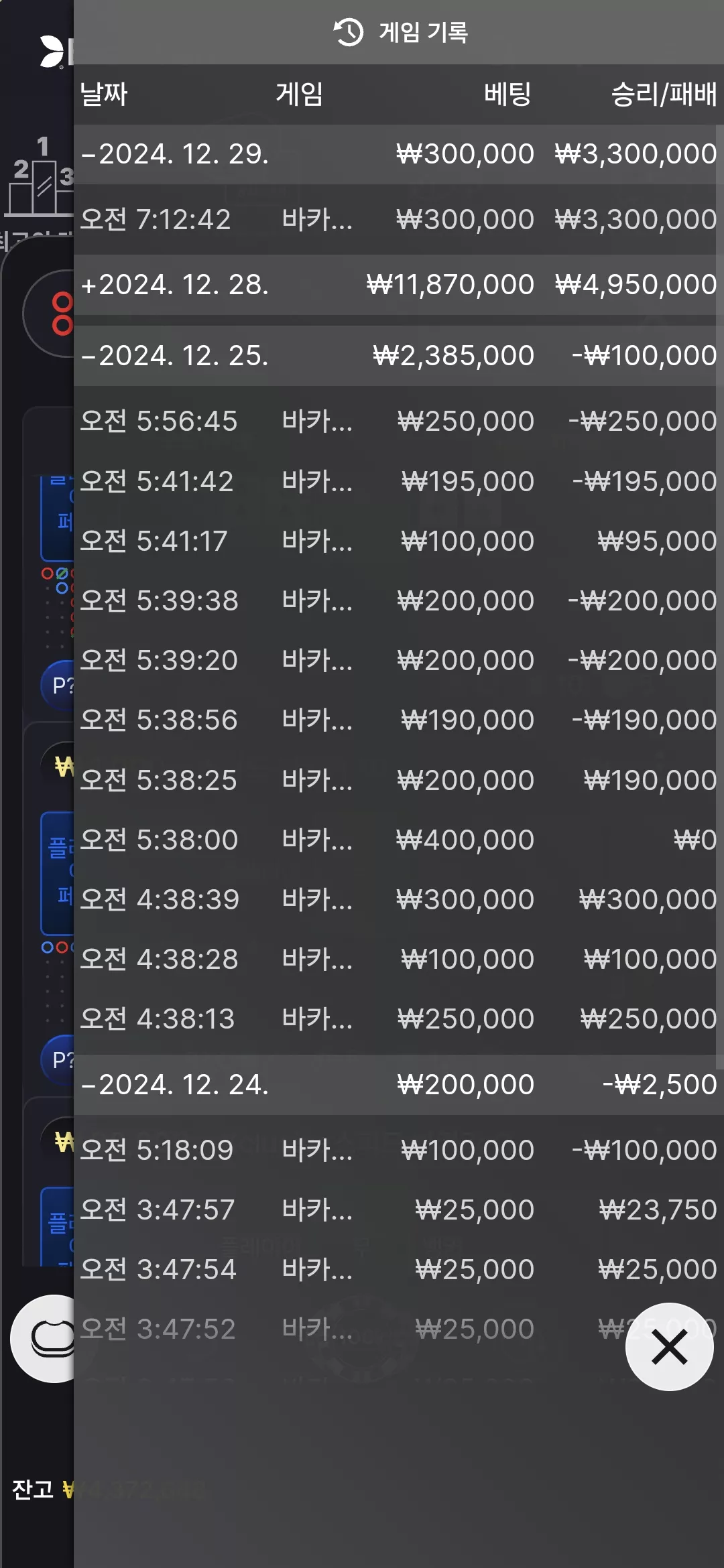724x1568 pixels.
Task: Open the 오전 5:38:00 round with ₩400,000 bet
Action: click(x=398, y=840)
